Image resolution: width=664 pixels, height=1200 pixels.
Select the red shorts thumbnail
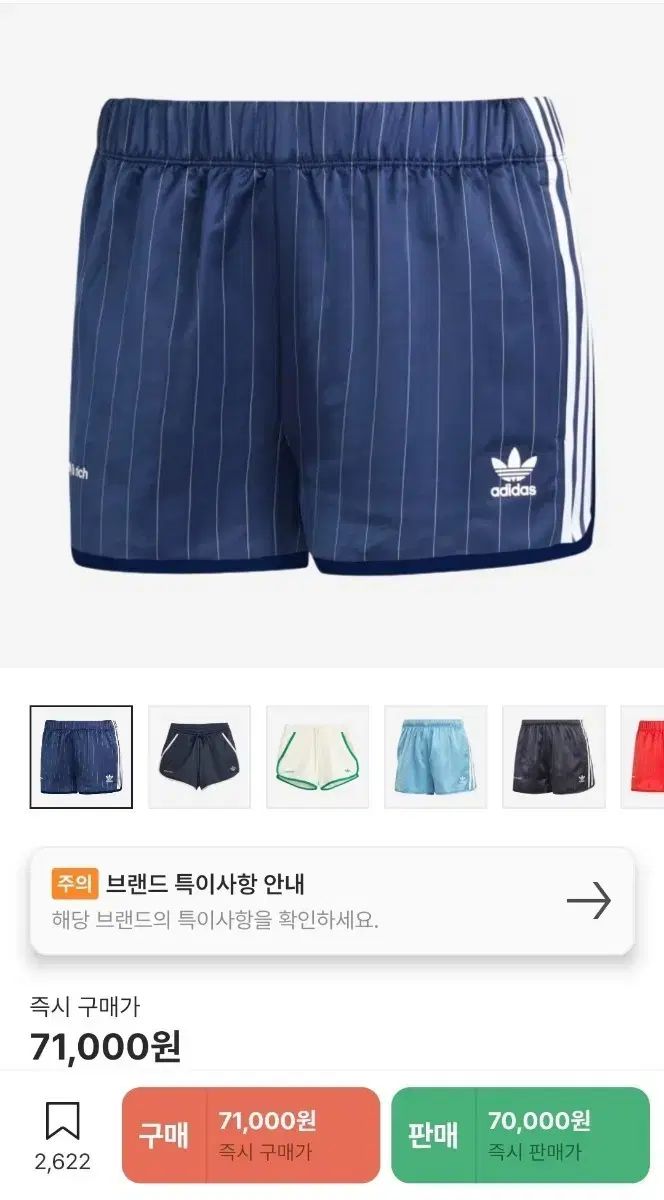pyautogui.click(x=643, y=757)
